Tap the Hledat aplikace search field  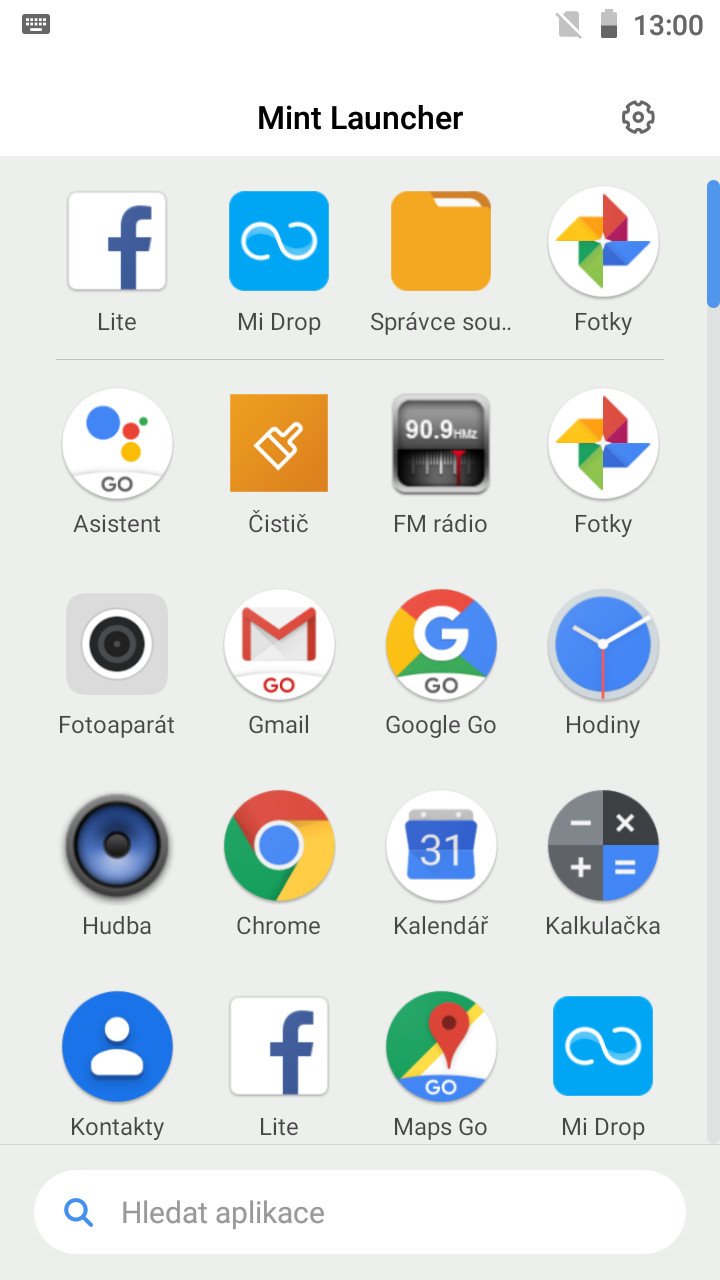coord(360,1212)
